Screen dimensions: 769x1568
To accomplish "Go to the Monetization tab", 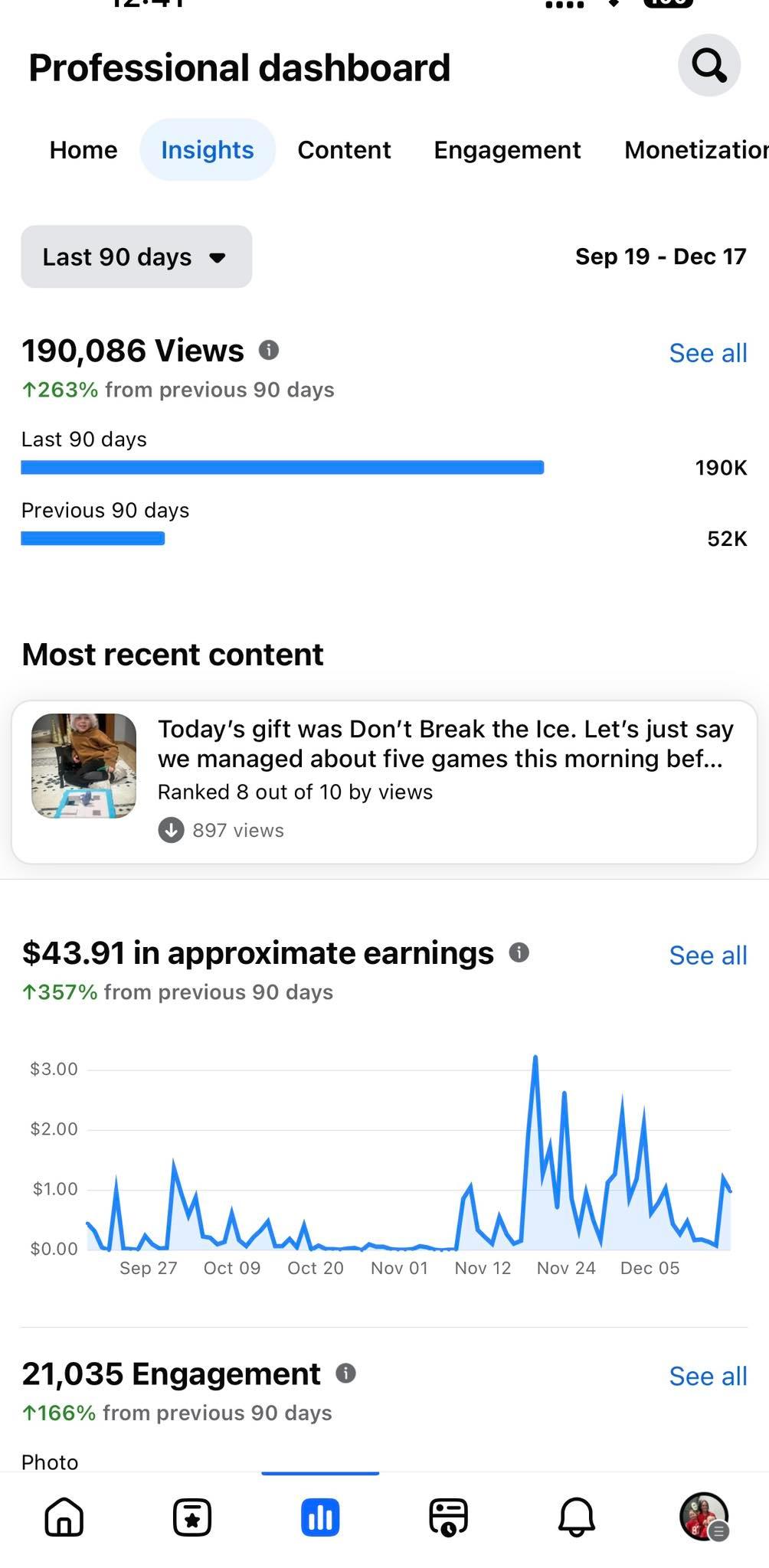I will coord(695,150).
